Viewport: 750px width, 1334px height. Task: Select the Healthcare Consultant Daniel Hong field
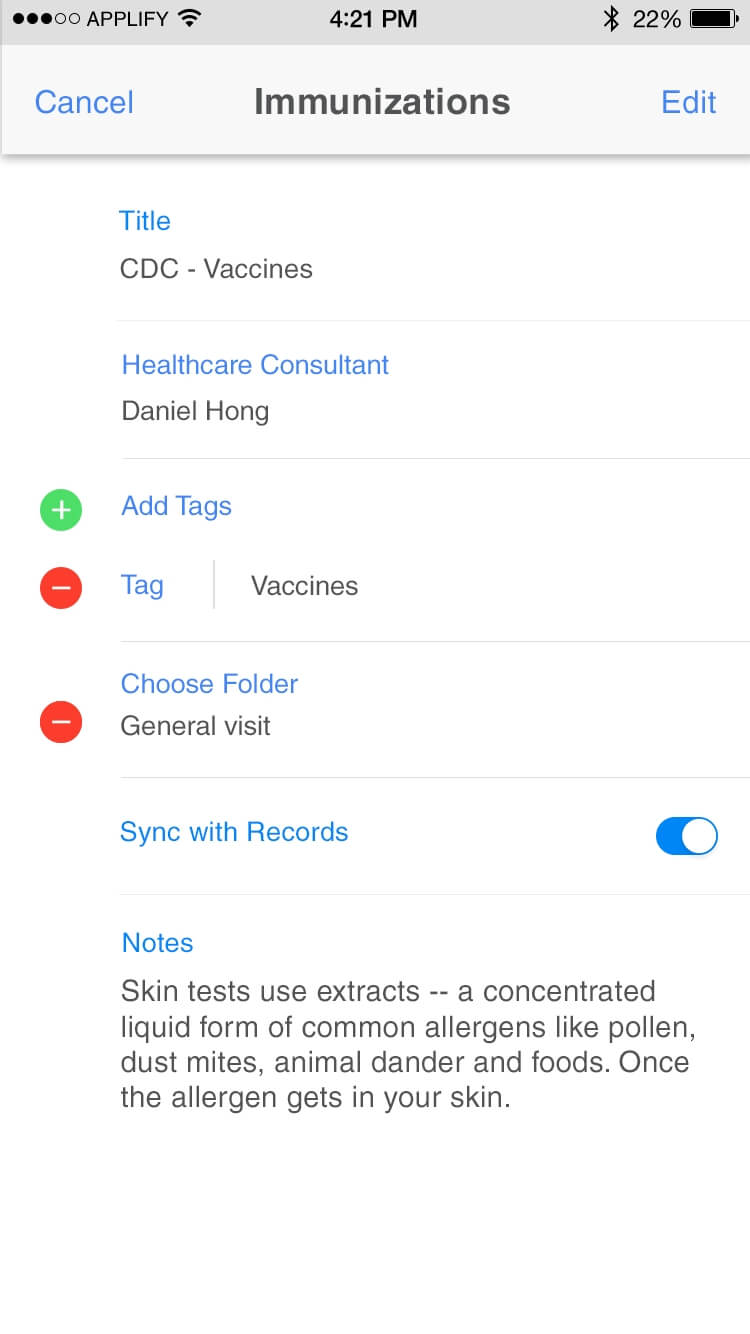click(x=195, y=411)
